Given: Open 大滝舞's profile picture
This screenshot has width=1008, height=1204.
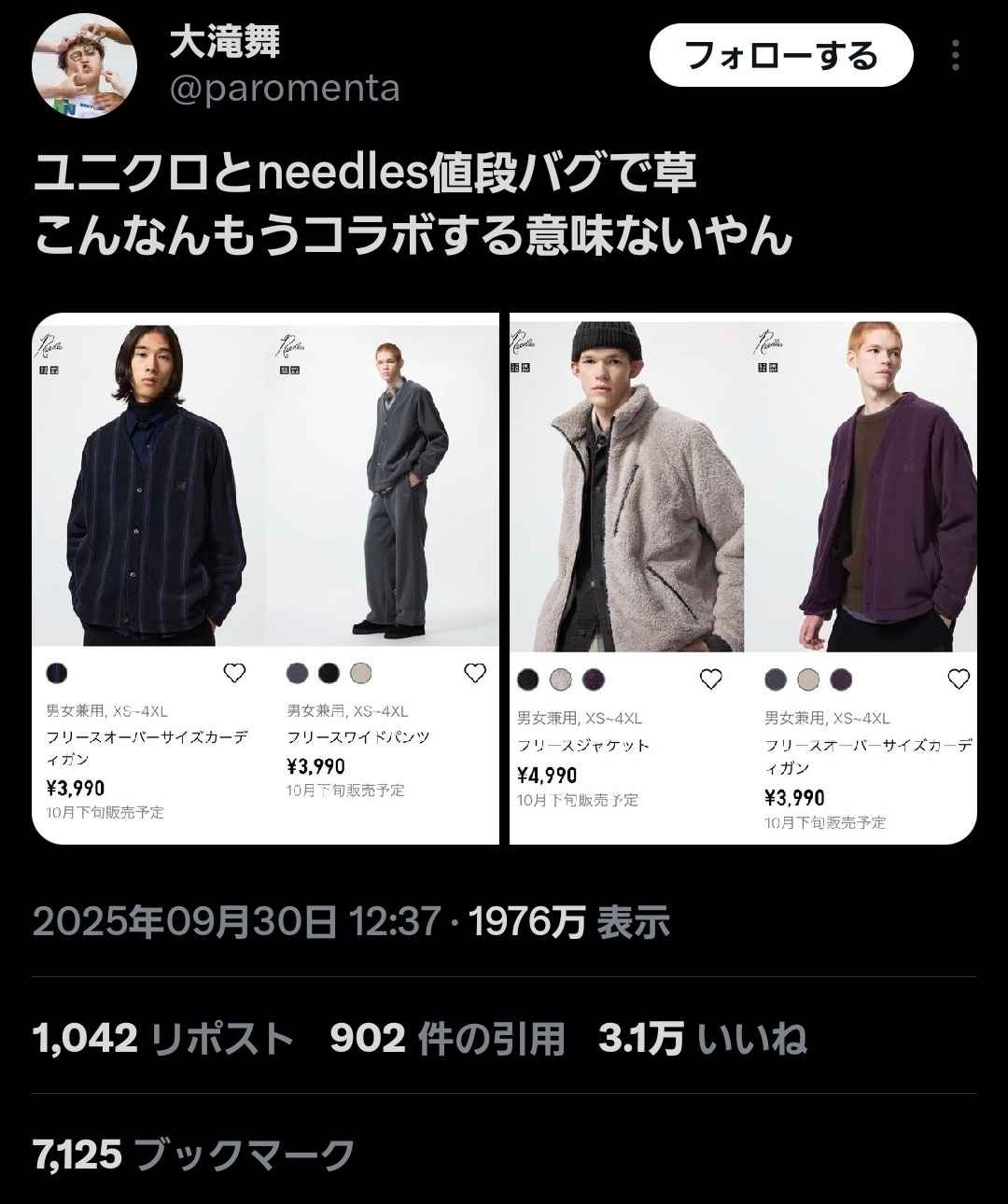Looking at the screenshot, I should pyautogui.click(x=84, y=66).
